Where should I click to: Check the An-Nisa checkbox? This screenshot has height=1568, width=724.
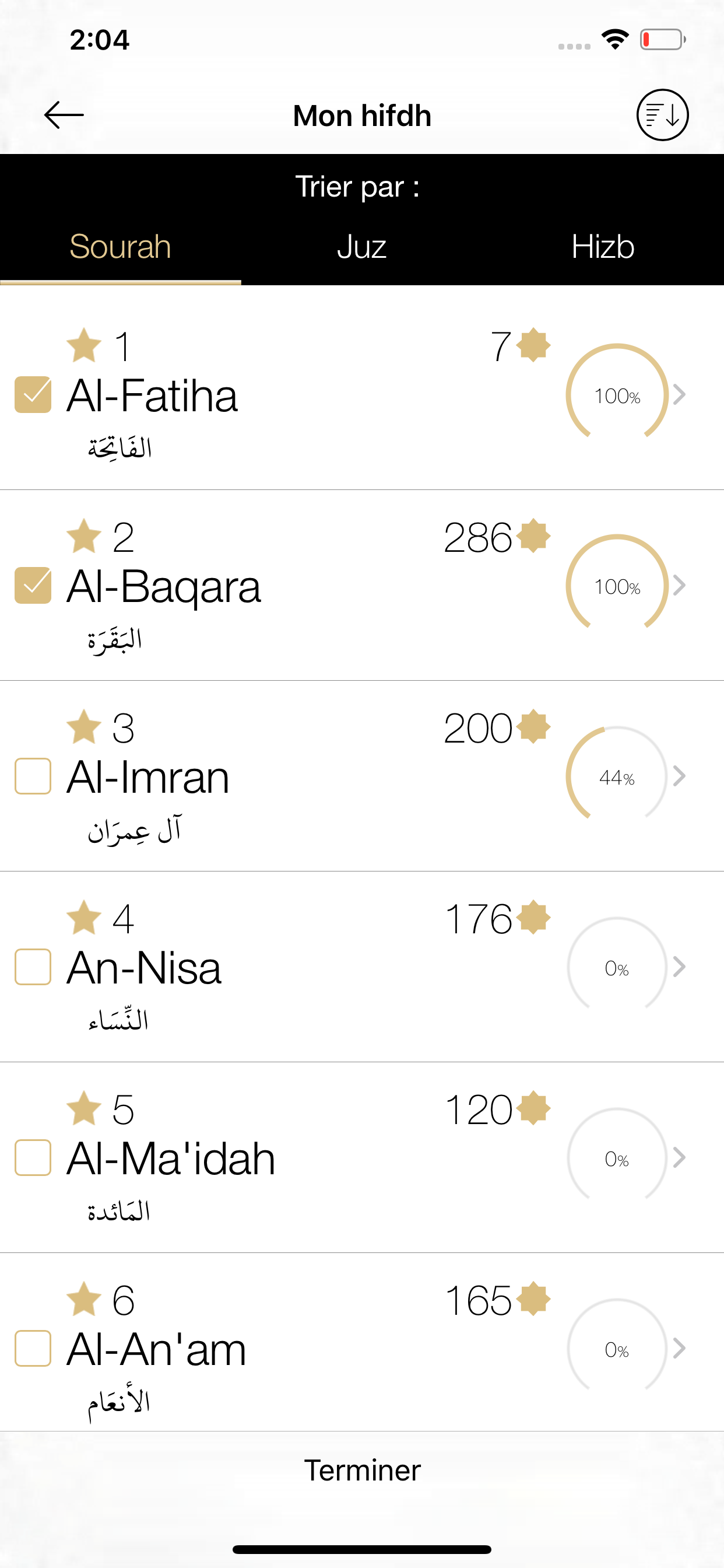coord(33,967)
